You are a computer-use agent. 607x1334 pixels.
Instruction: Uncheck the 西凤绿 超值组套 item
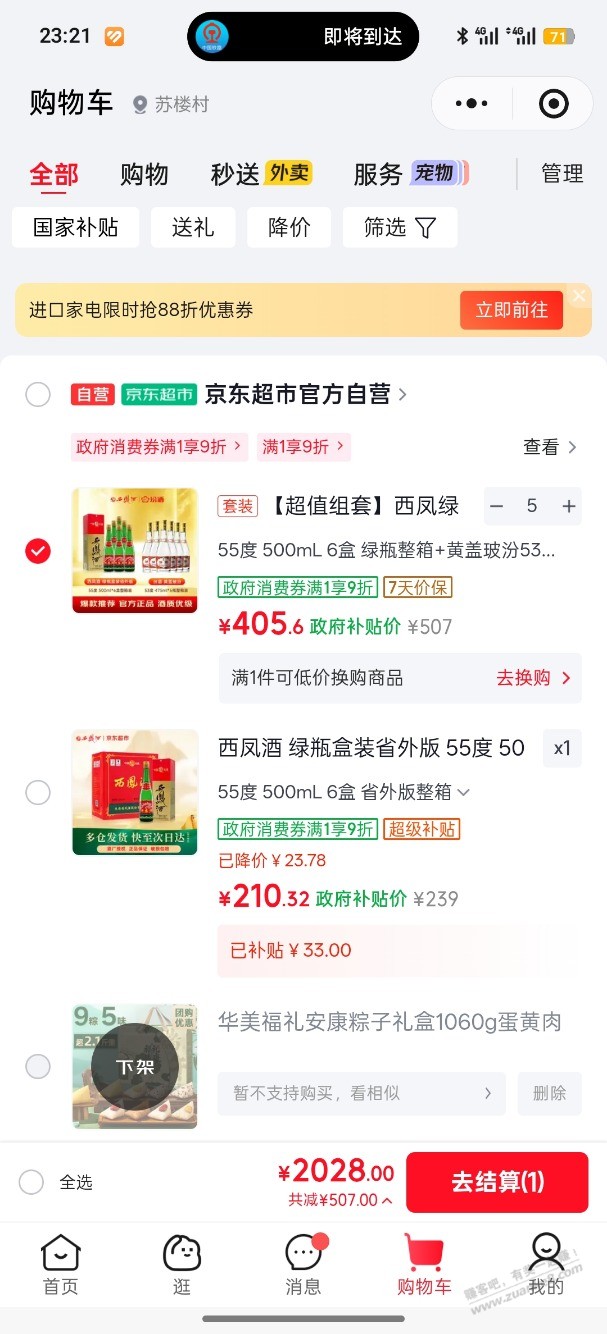[x=38, y=551]
